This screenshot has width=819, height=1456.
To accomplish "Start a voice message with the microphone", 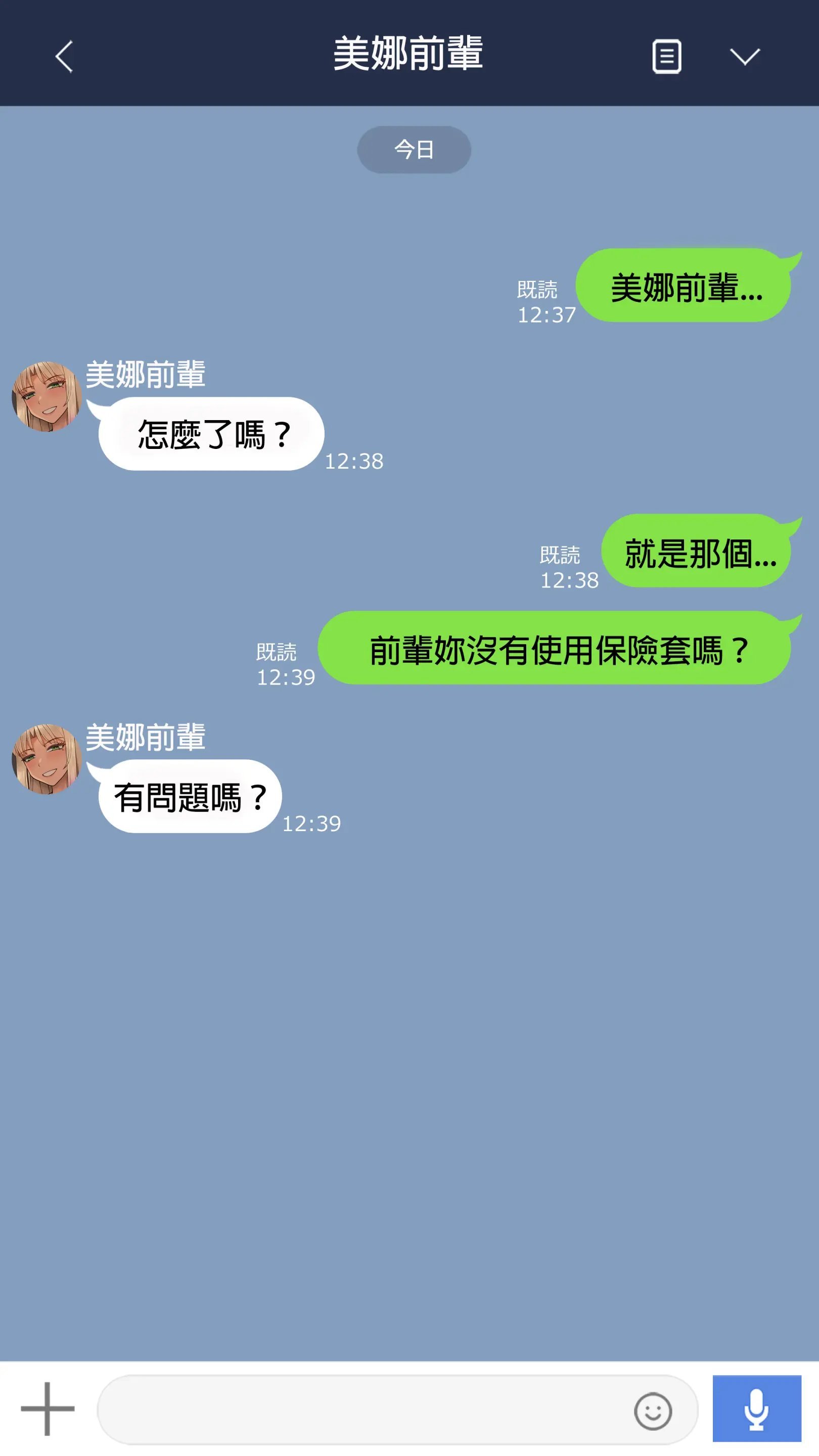I will (x=756, y=1408).
